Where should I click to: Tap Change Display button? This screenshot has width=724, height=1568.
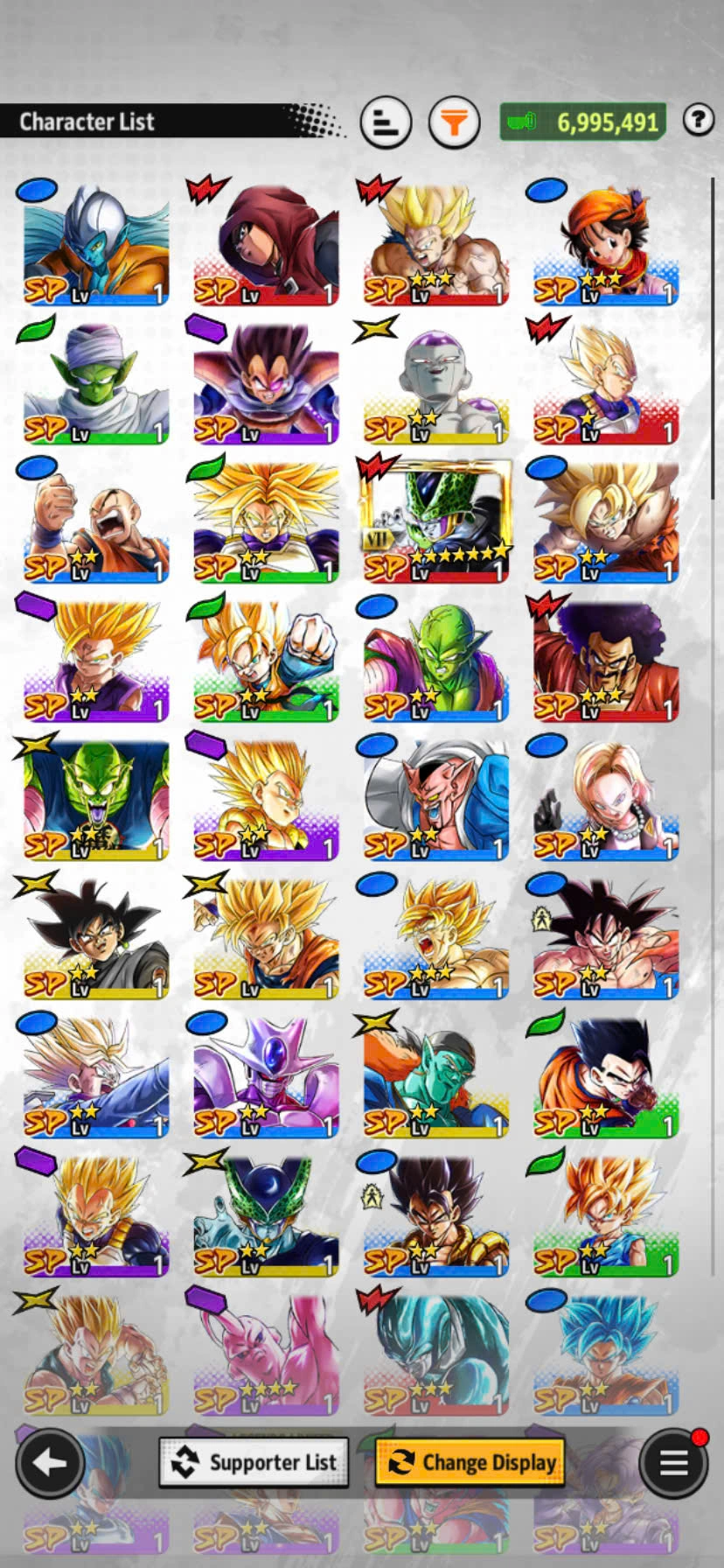click(470, 1462)
